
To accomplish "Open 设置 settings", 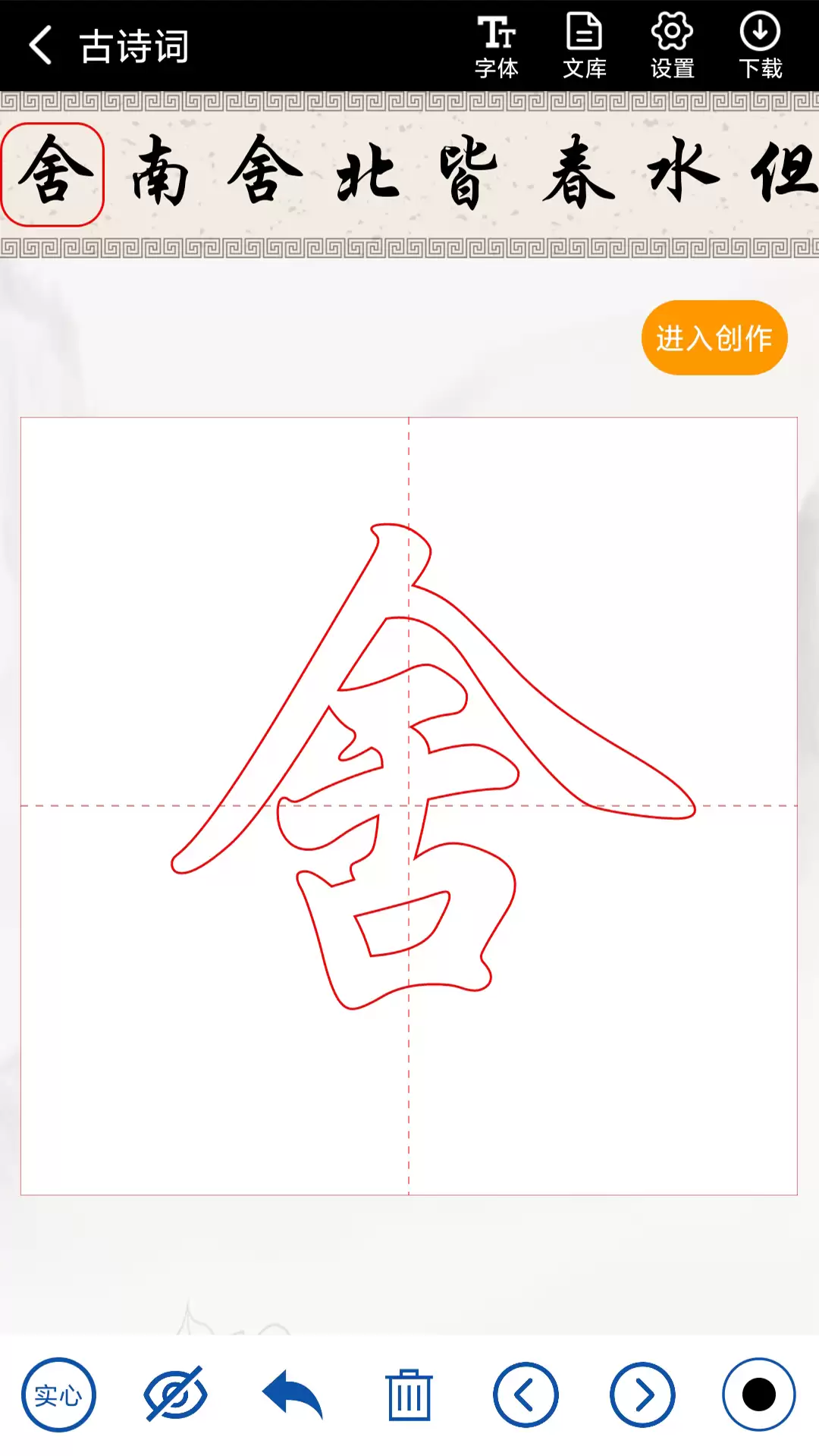I will point(673,47).
